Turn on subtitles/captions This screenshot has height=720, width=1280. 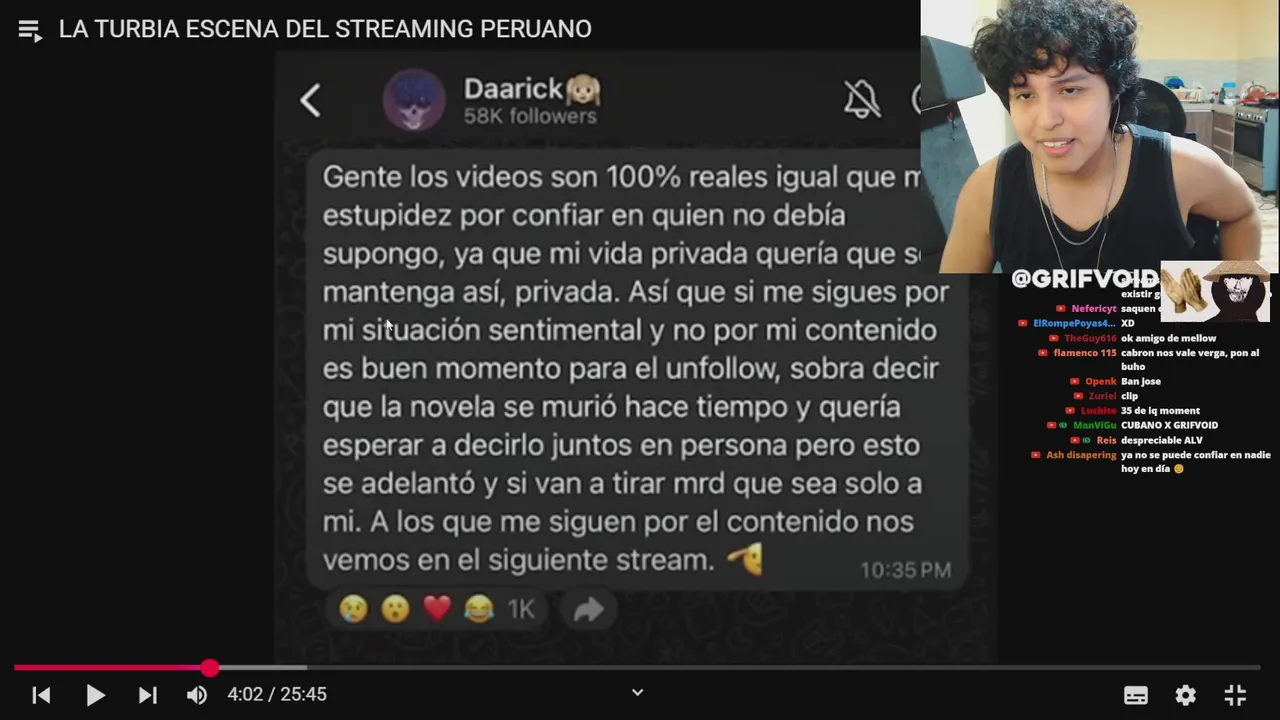pos(1135,695)
